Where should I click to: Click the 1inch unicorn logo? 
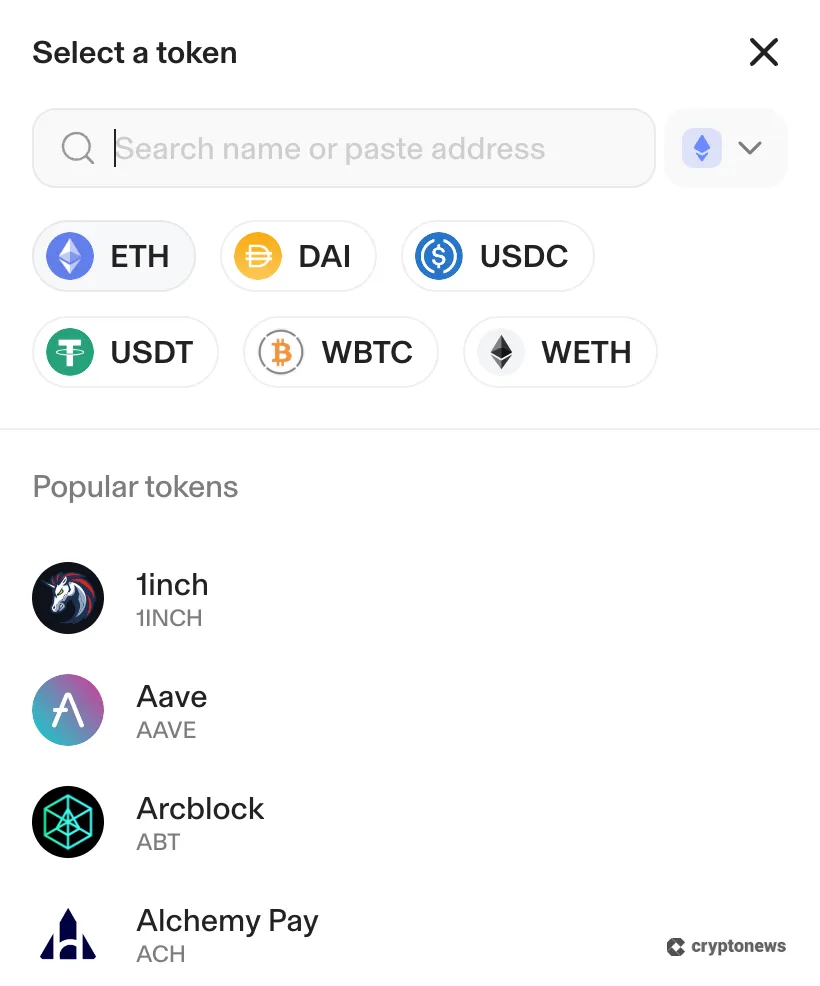[x=68, y=598]
